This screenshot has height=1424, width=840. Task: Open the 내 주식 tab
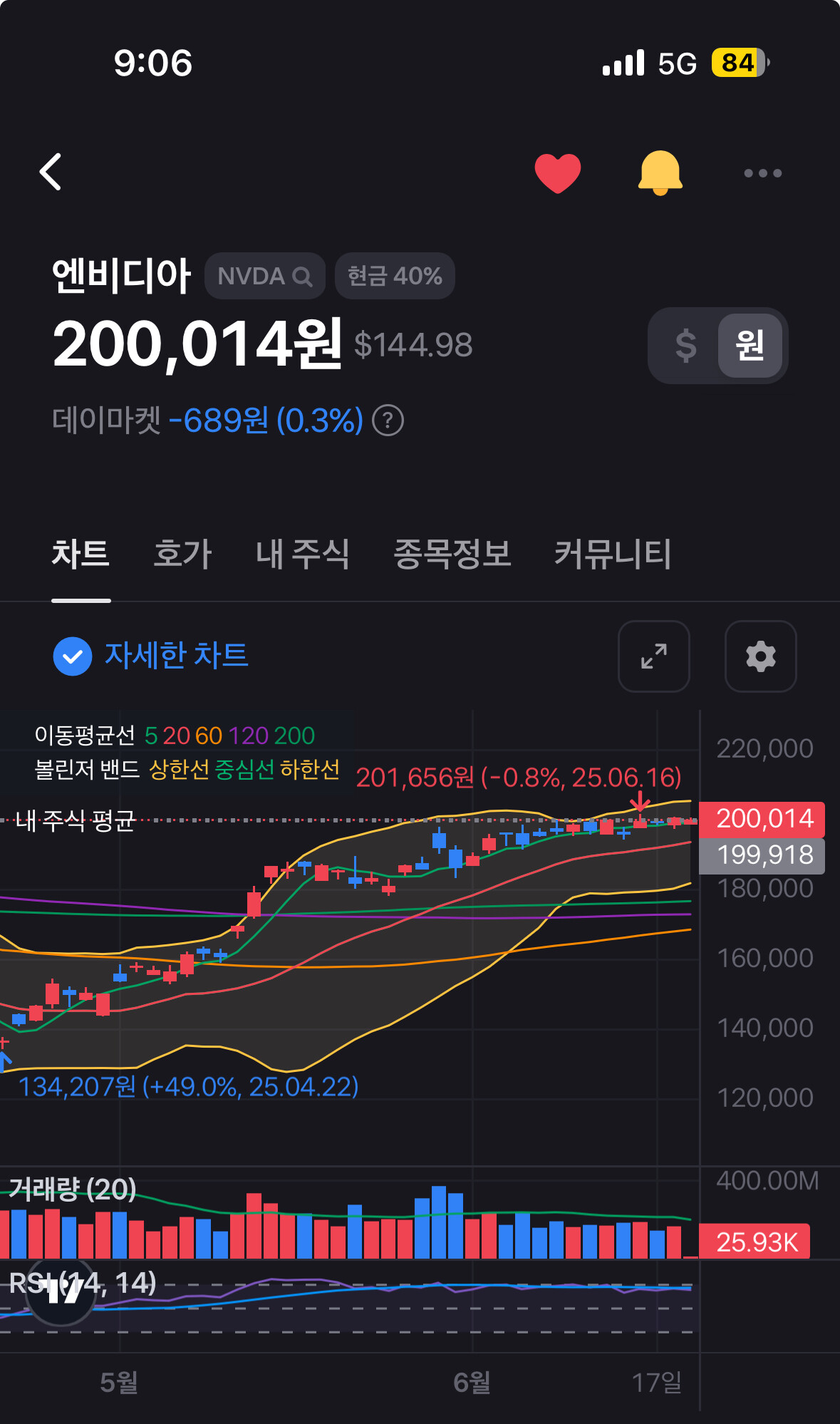[x=303, y=554]
